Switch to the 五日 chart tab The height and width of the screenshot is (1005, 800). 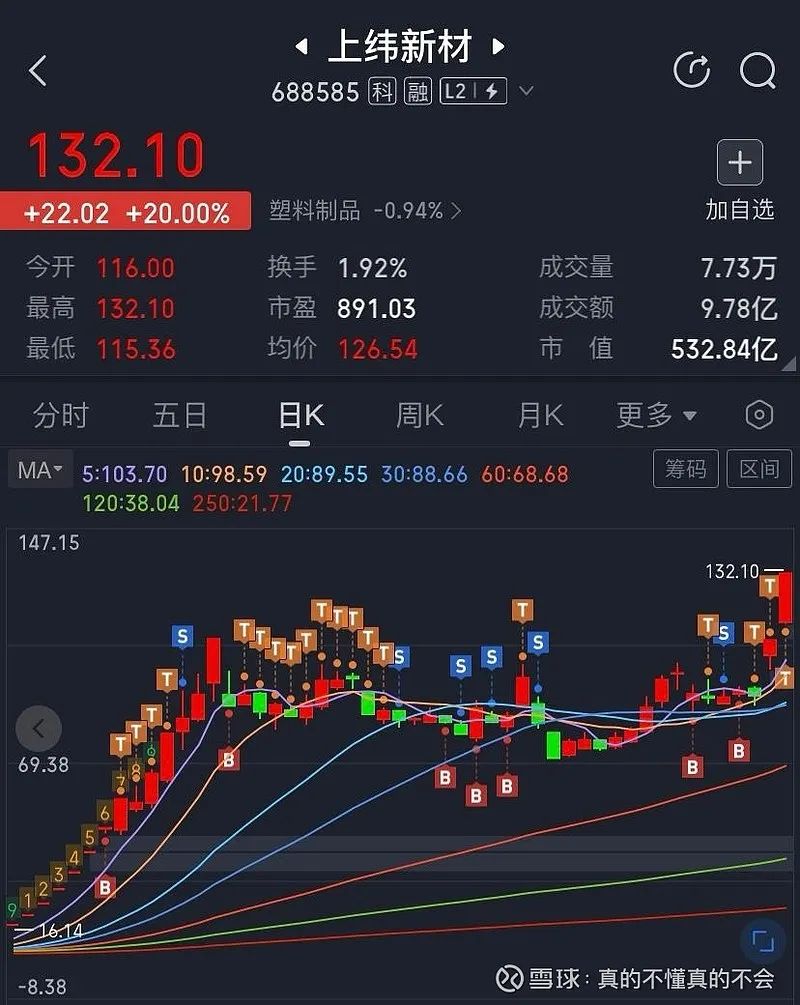[180, 415]
